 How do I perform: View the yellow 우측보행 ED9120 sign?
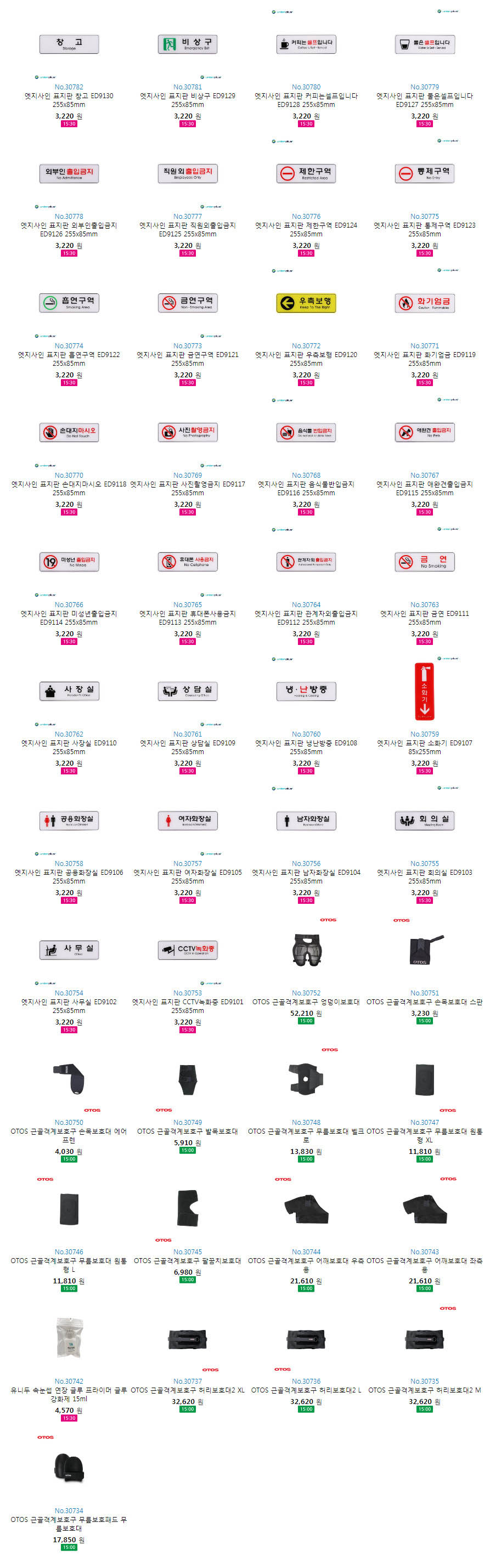pos(306,303)
